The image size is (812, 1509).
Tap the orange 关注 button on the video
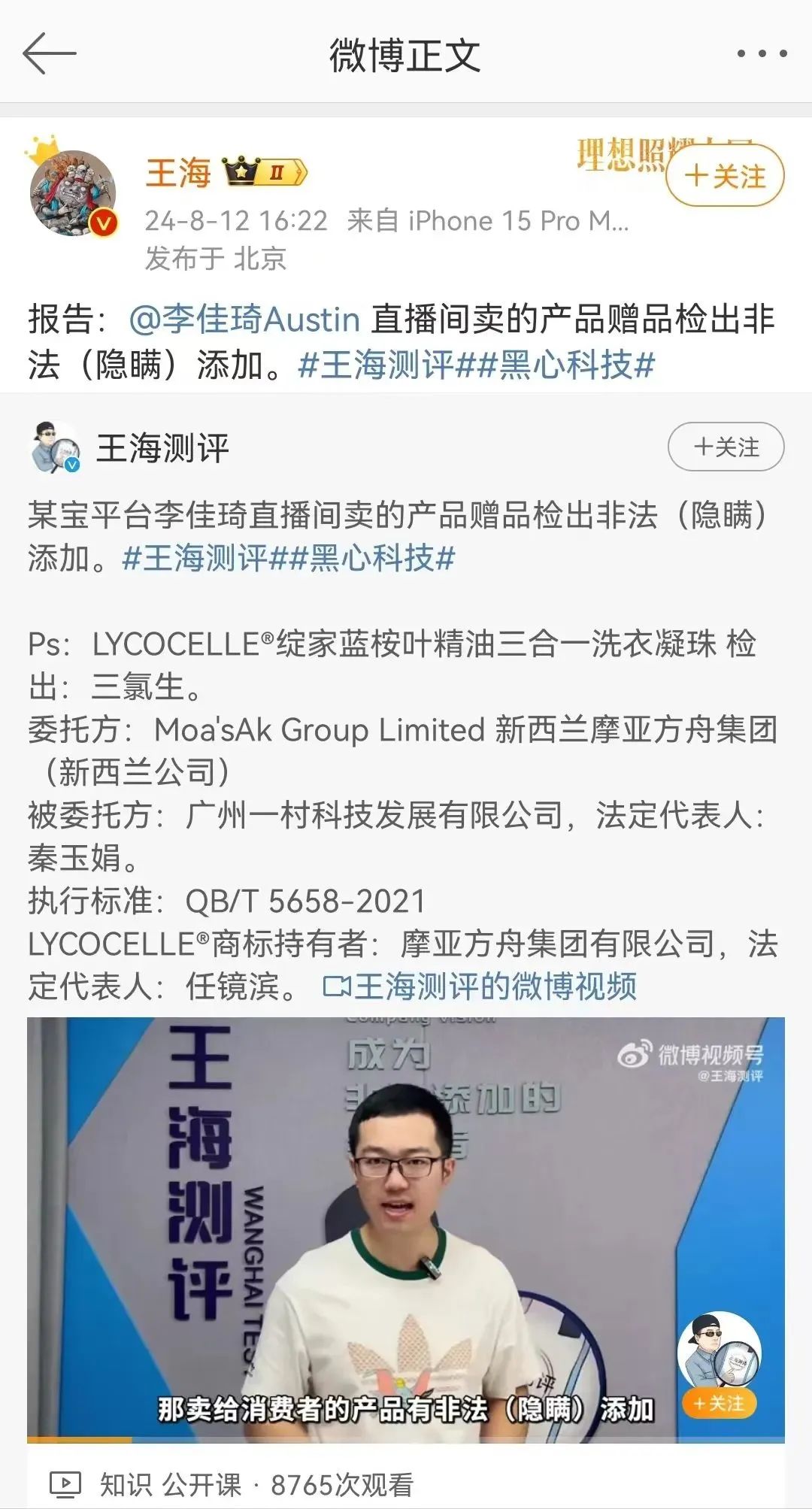[720, 1402]
